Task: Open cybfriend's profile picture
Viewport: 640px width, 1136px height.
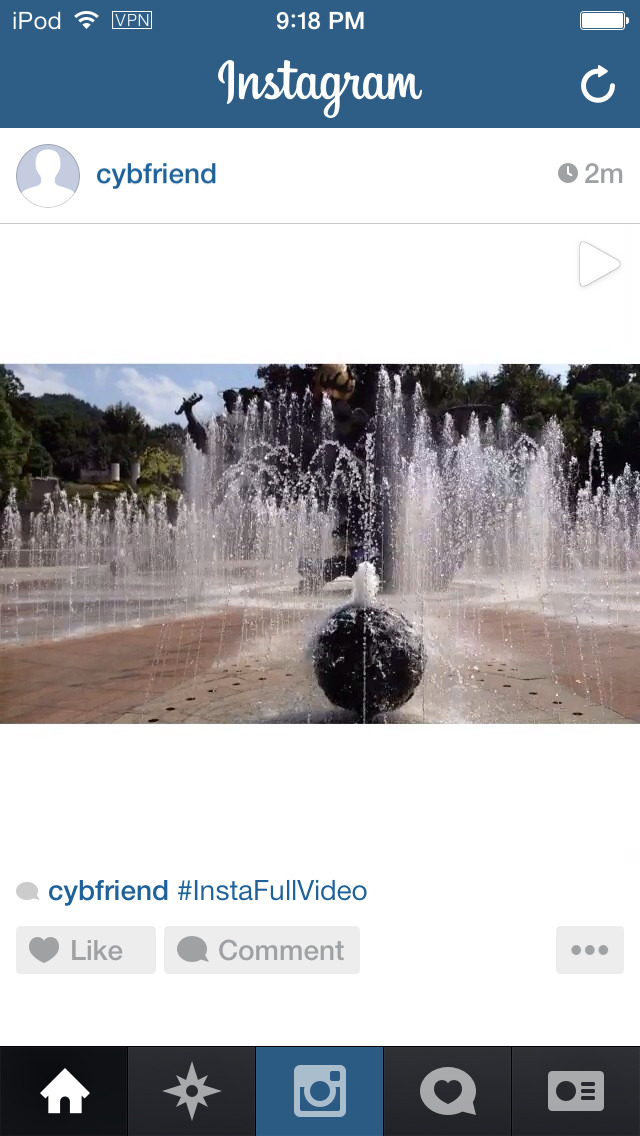Action: tap(48, 176)
